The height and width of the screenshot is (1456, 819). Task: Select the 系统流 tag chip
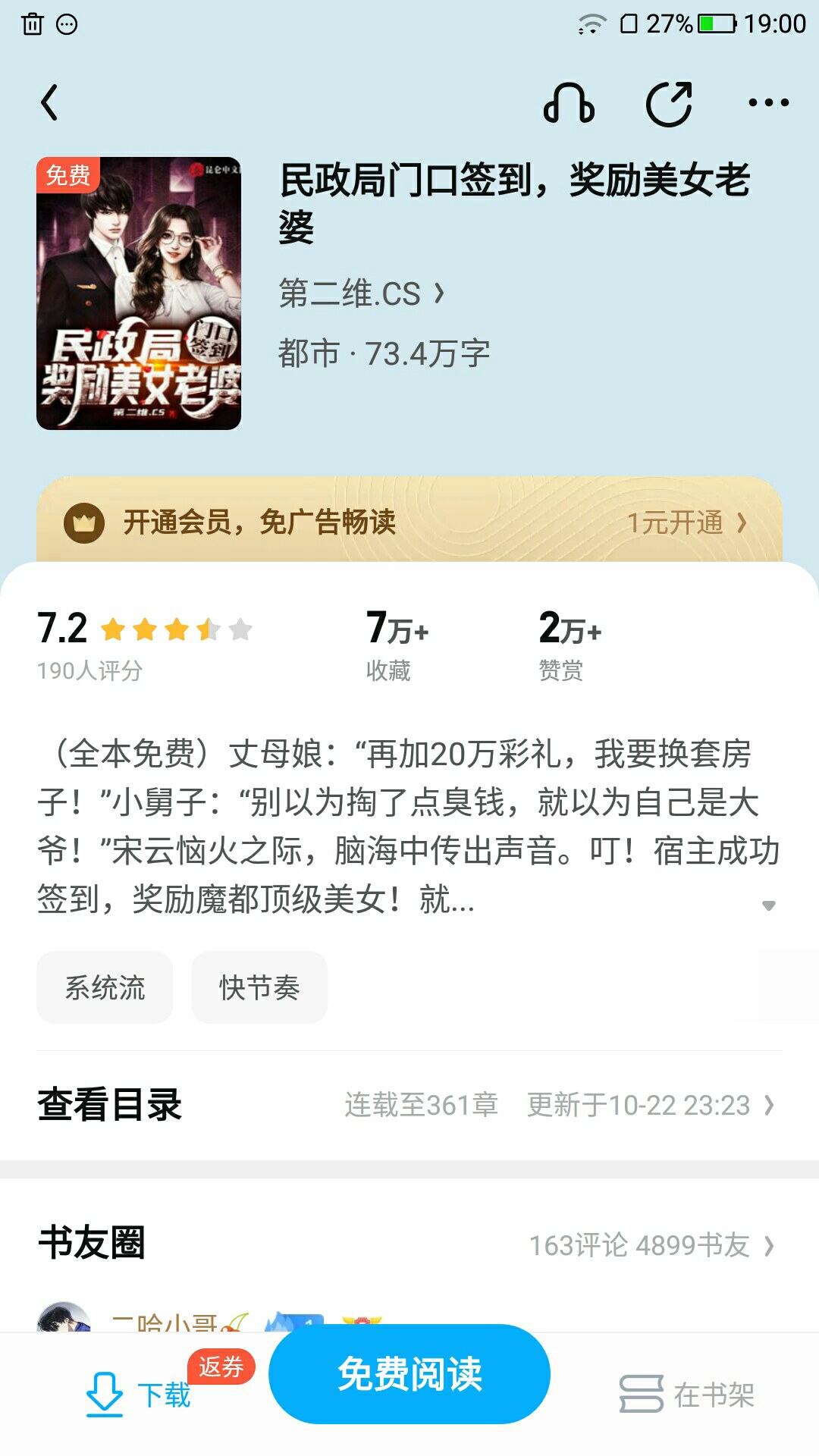[x=105, y=987]
